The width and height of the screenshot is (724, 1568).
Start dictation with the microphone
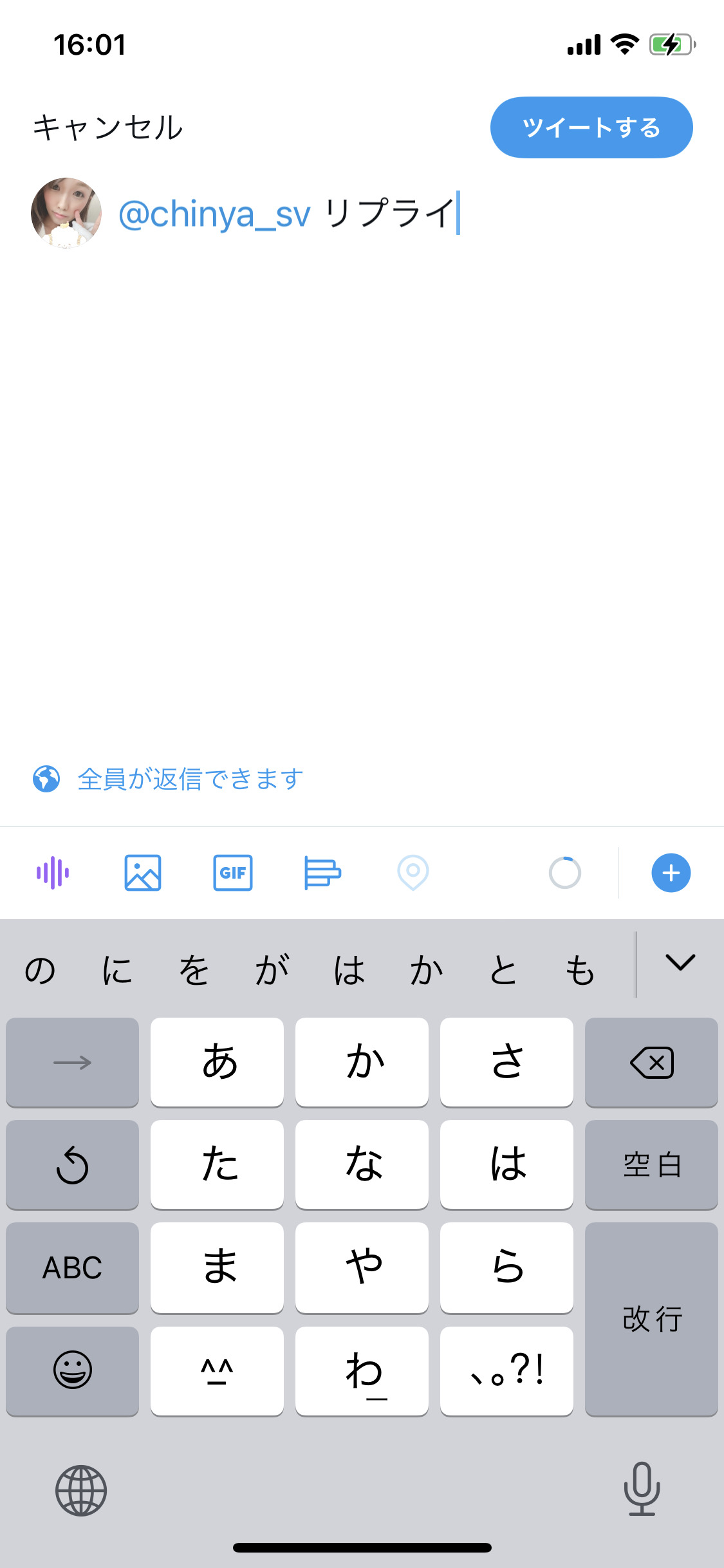[x=642, y=1488]
